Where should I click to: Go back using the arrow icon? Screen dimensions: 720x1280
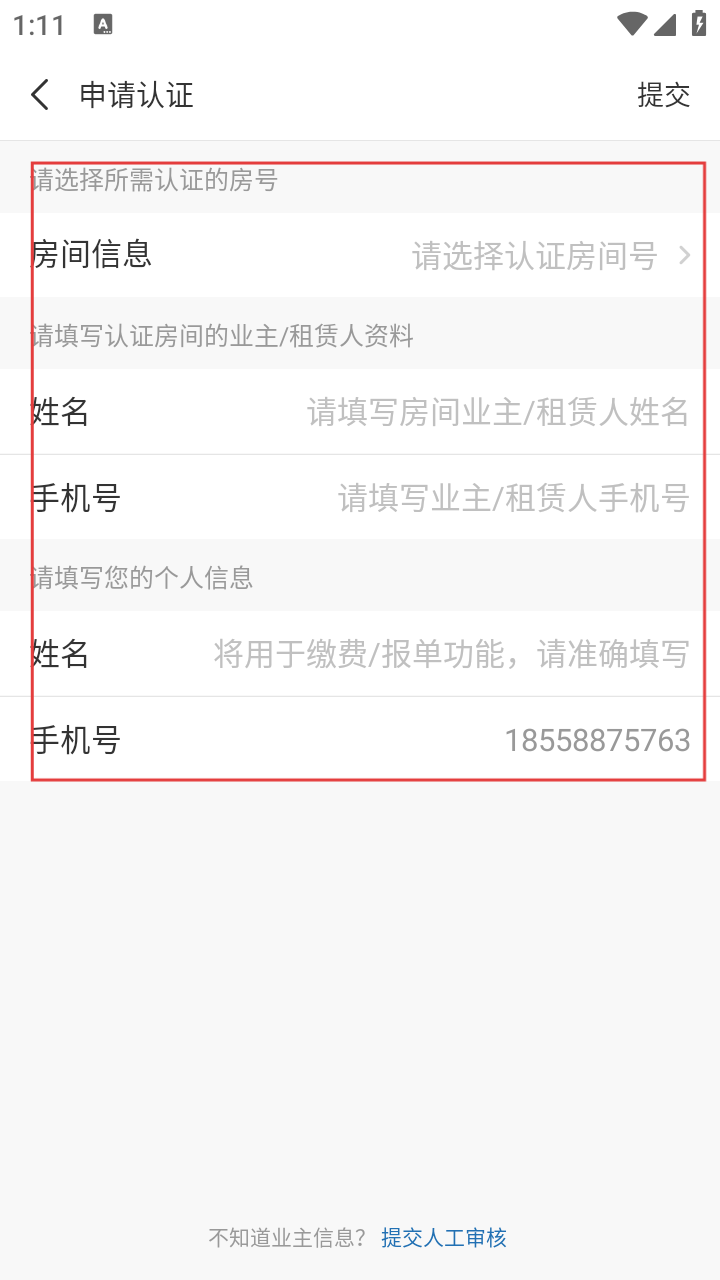[x=40, y=95]
